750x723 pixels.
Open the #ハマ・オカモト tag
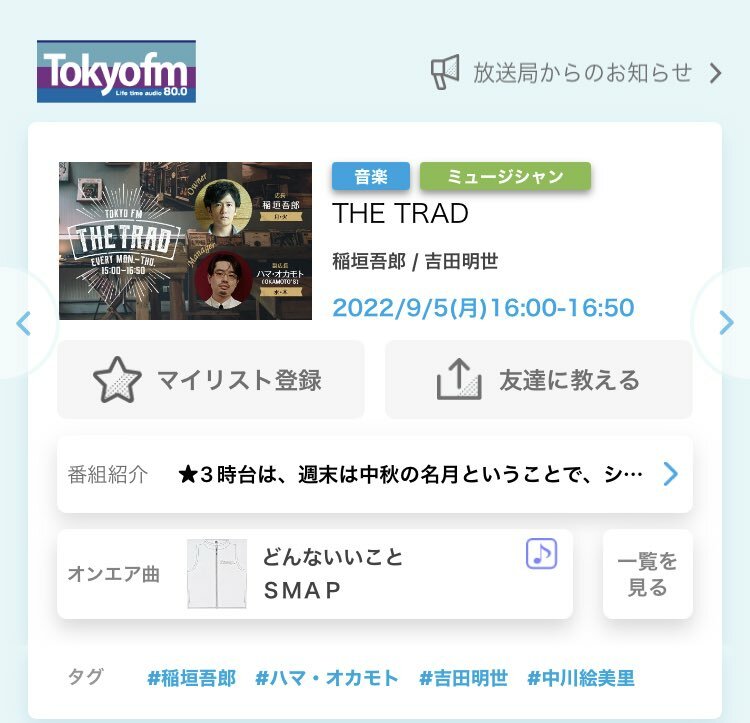[327, 678]
